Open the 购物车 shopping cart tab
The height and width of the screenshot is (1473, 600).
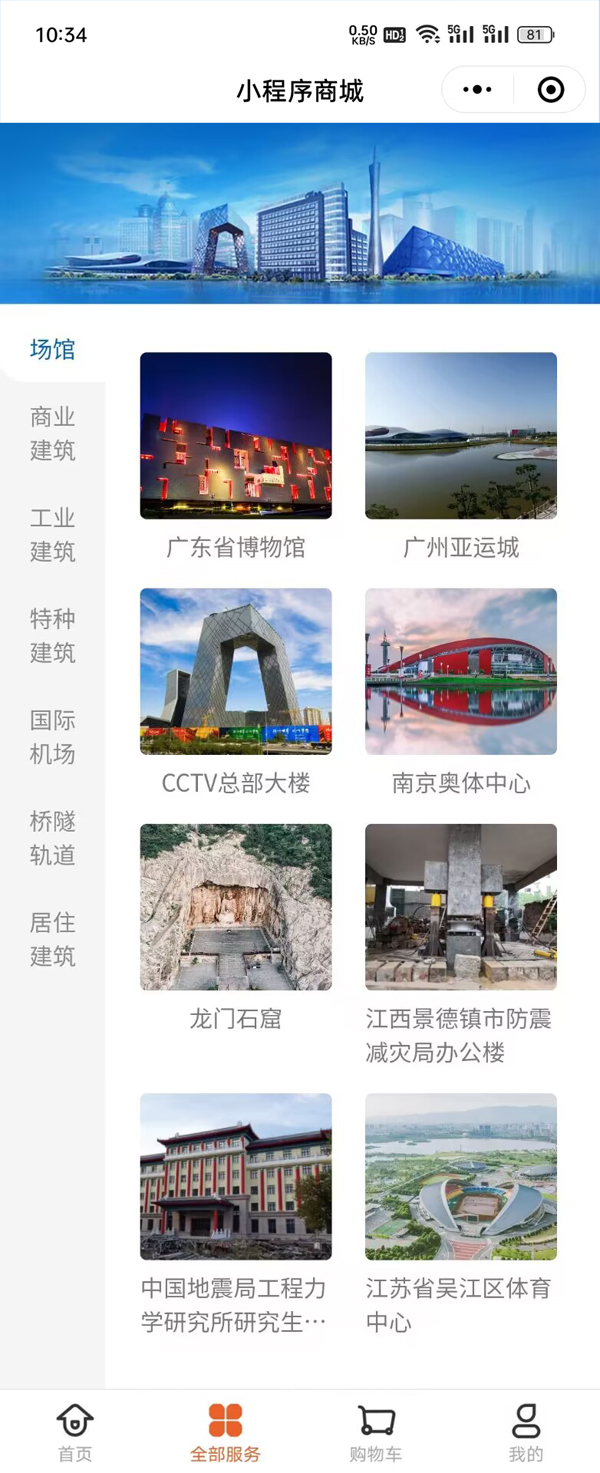coord(375,1431)
